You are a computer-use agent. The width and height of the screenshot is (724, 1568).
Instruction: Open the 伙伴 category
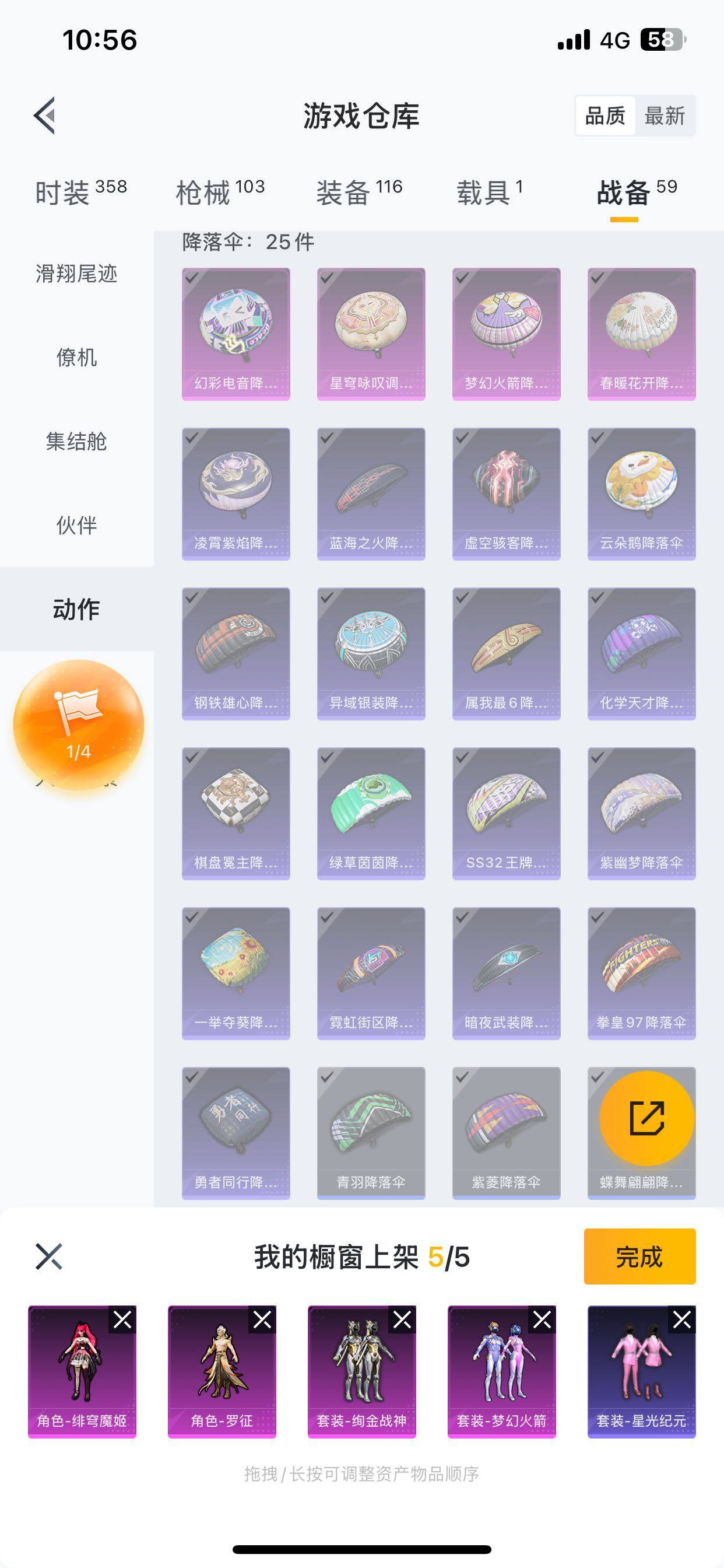[77, 524]
